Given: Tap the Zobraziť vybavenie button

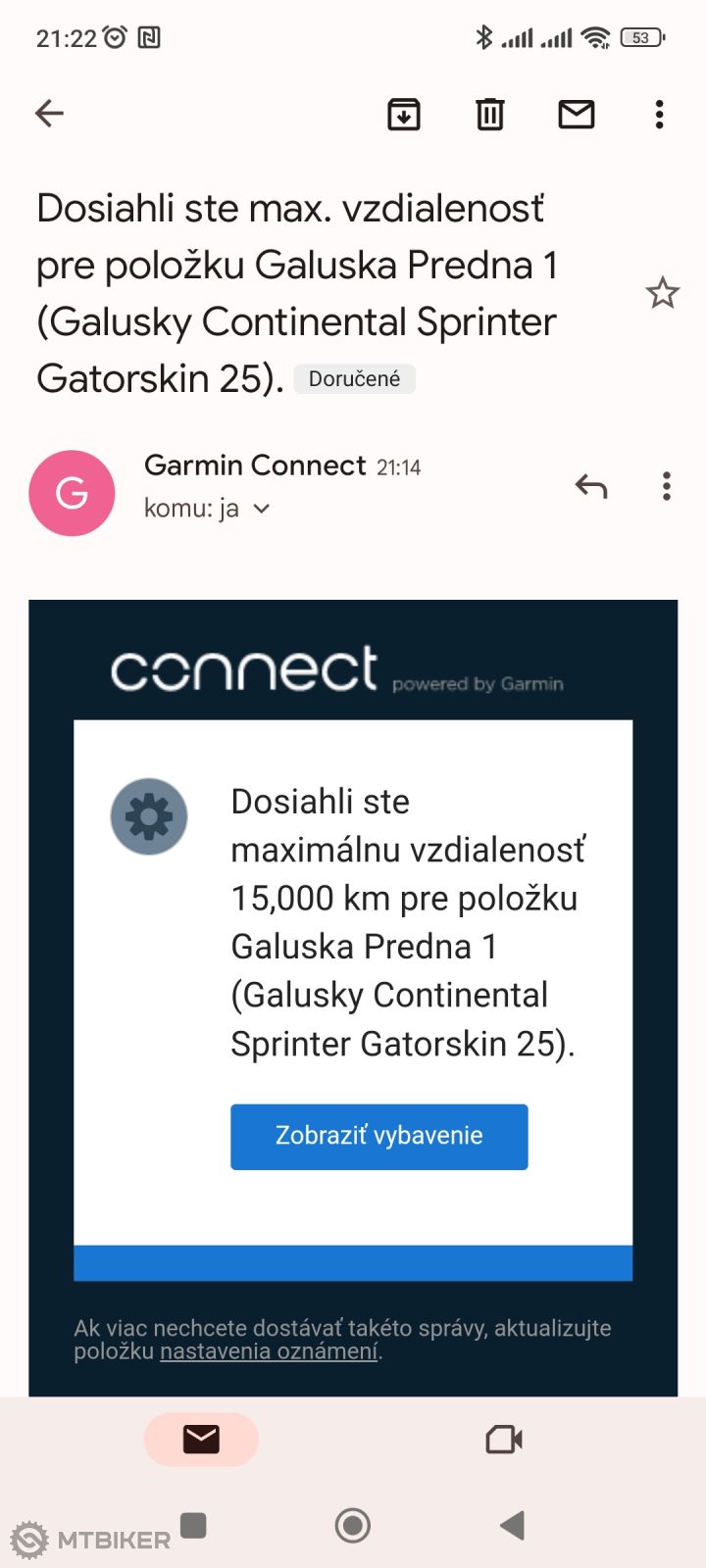Looking at the screenshot, I should 378,1136.
